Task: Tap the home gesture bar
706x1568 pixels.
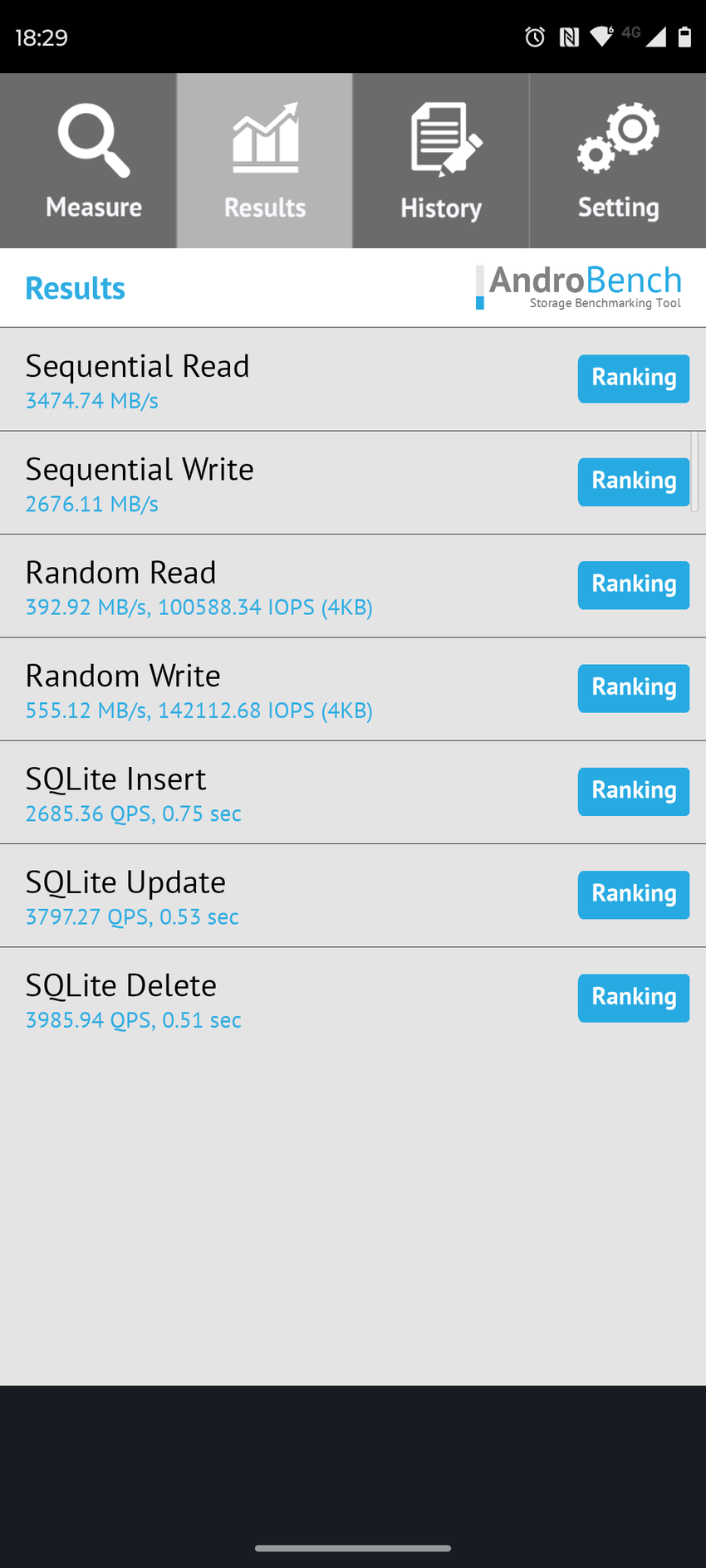Action: click(x=353, y=1547)
